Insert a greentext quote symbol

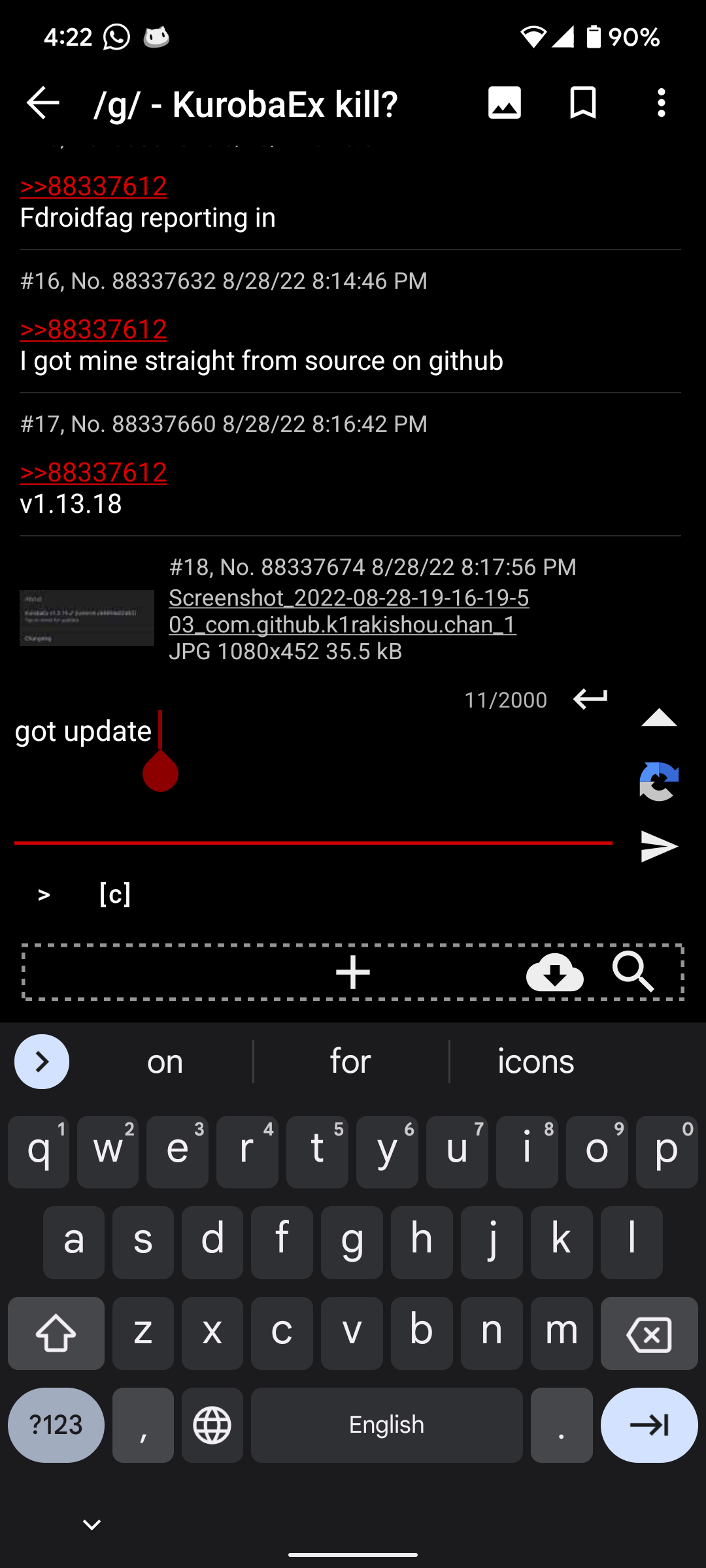44,894
